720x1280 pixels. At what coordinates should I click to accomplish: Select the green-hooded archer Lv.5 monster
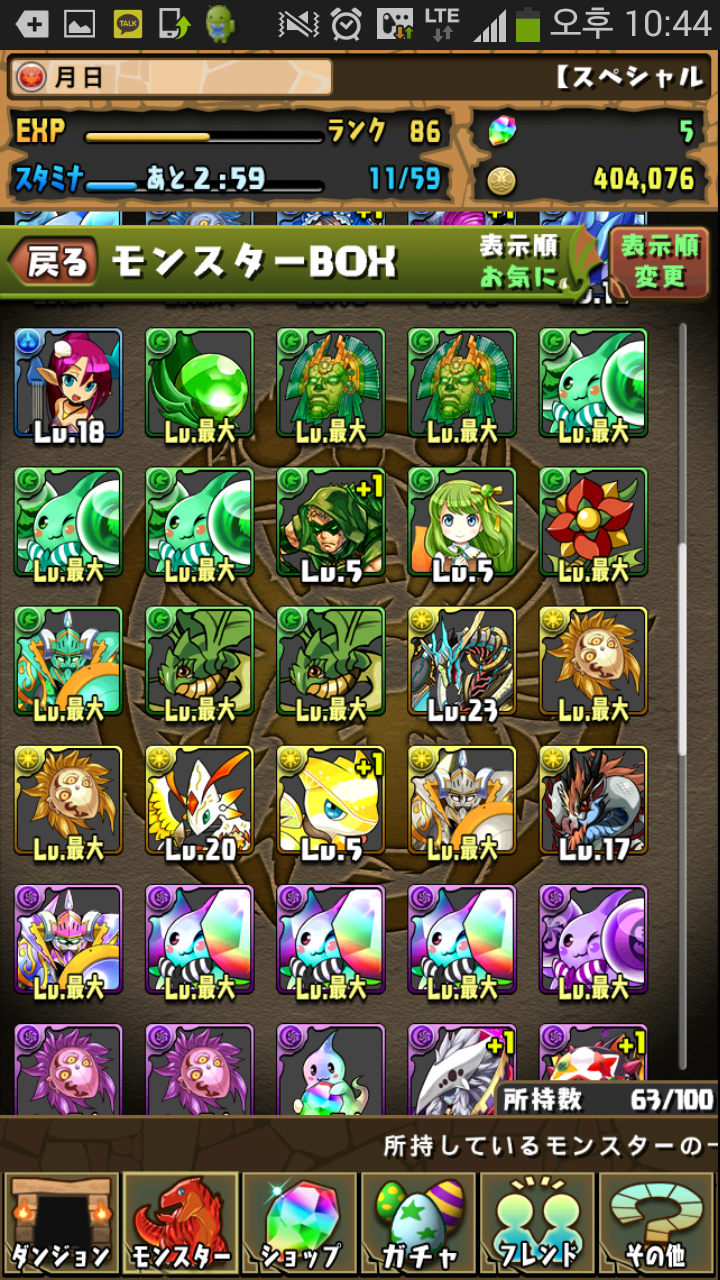(x=331, y=522)
